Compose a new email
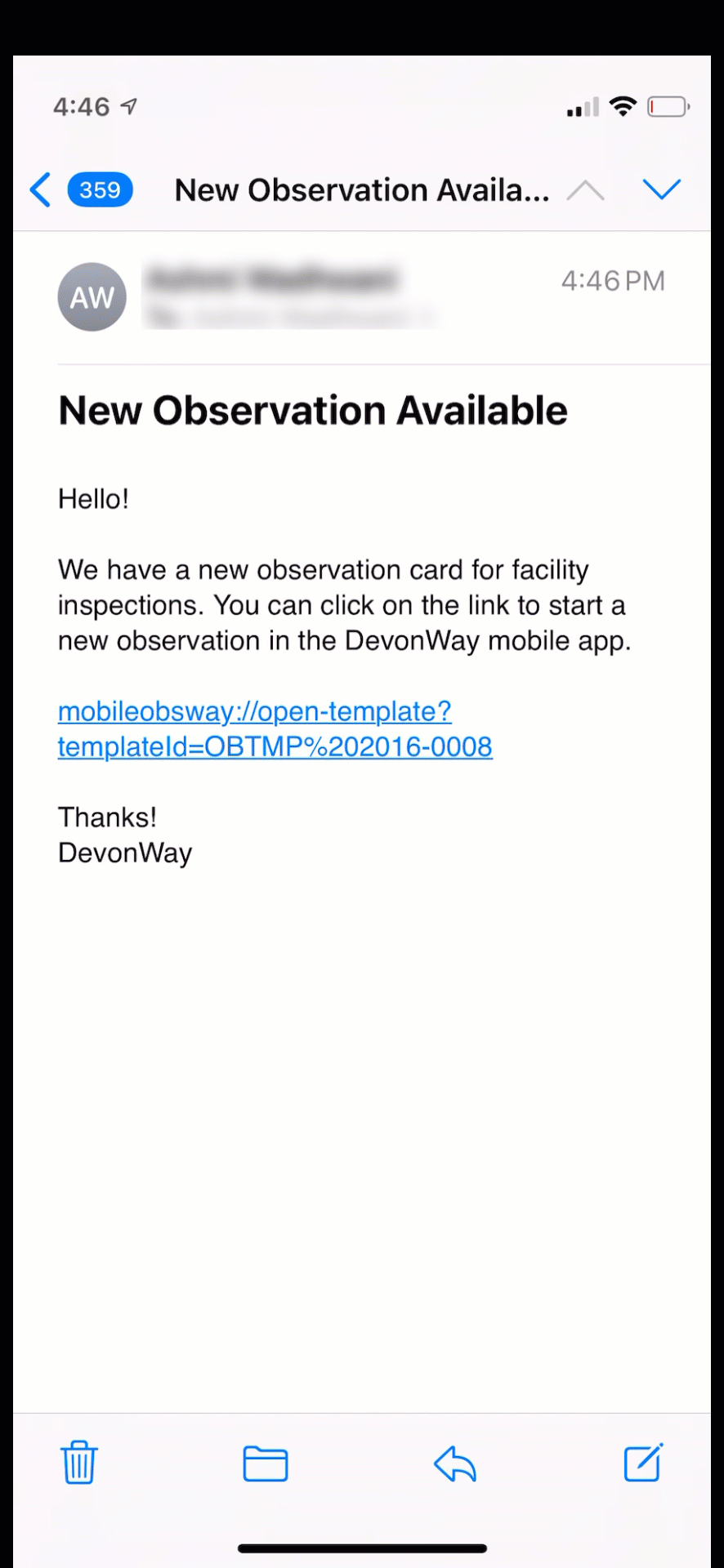Screen dimensions: 724x1568 643,1462
